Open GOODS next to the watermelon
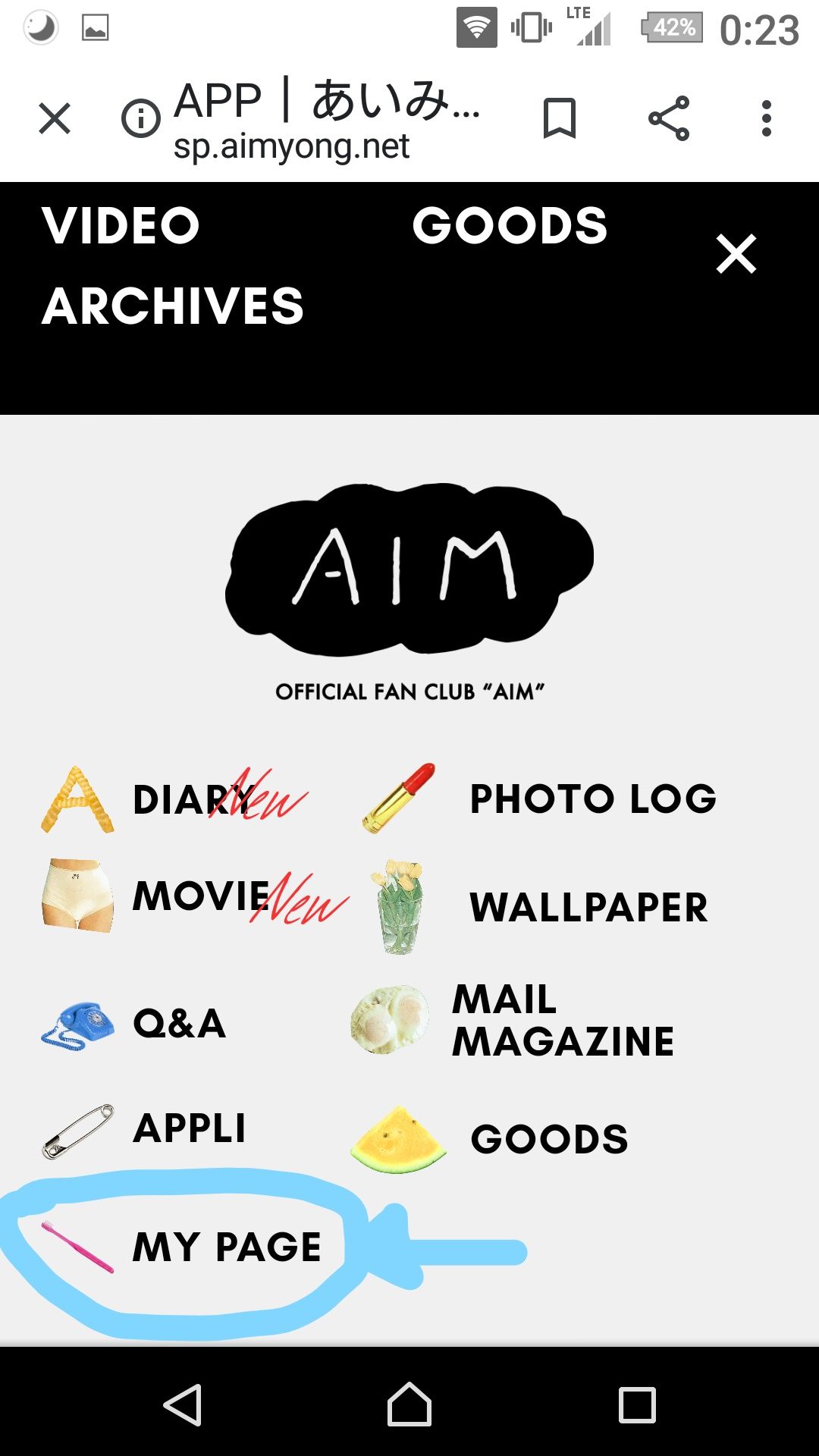 click(549, 1140)
